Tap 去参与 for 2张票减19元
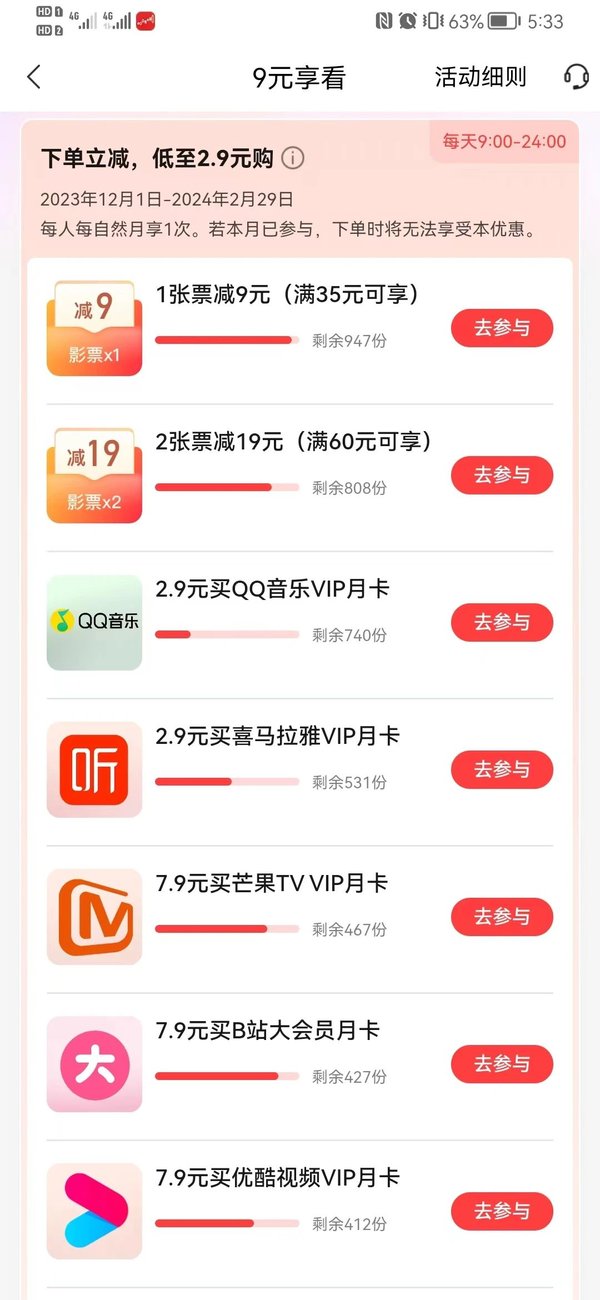 tap(502, 475)
